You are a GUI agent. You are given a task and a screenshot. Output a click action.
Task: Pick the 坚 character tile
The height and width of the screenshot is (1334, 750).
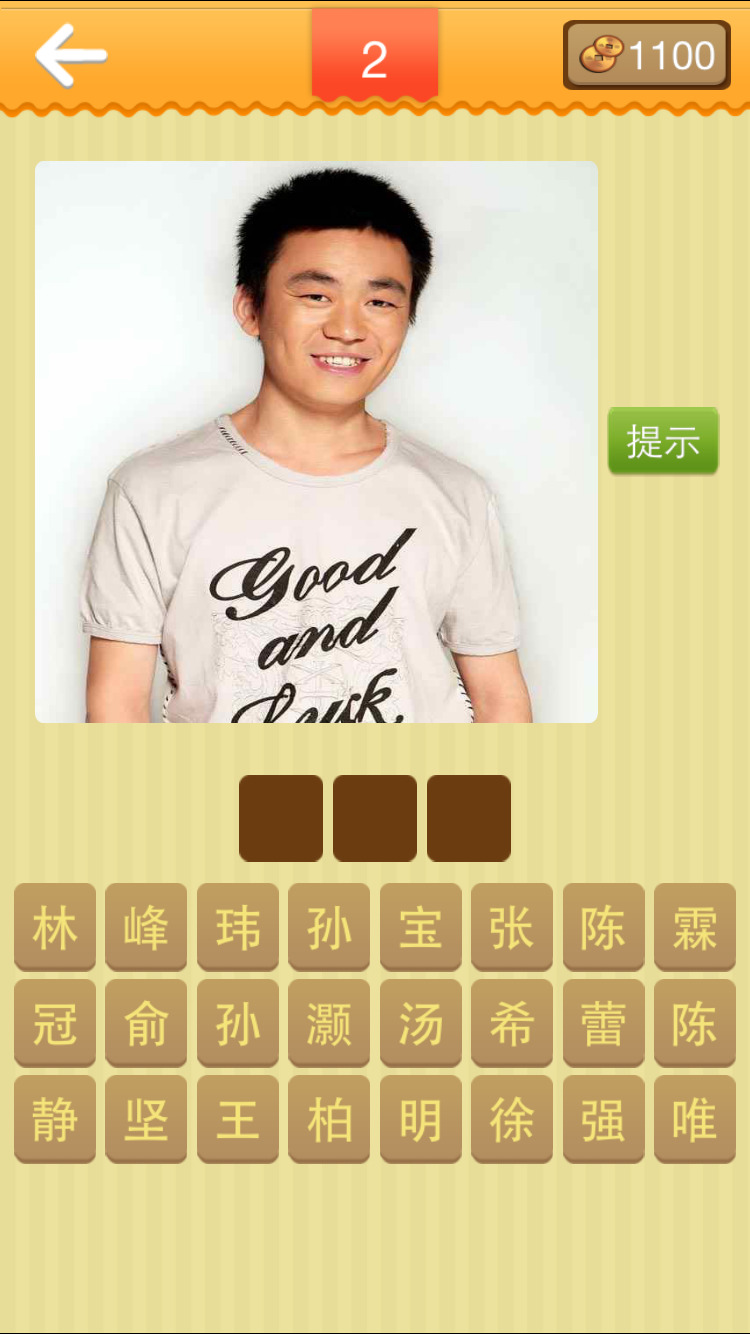pos(146,1119)
